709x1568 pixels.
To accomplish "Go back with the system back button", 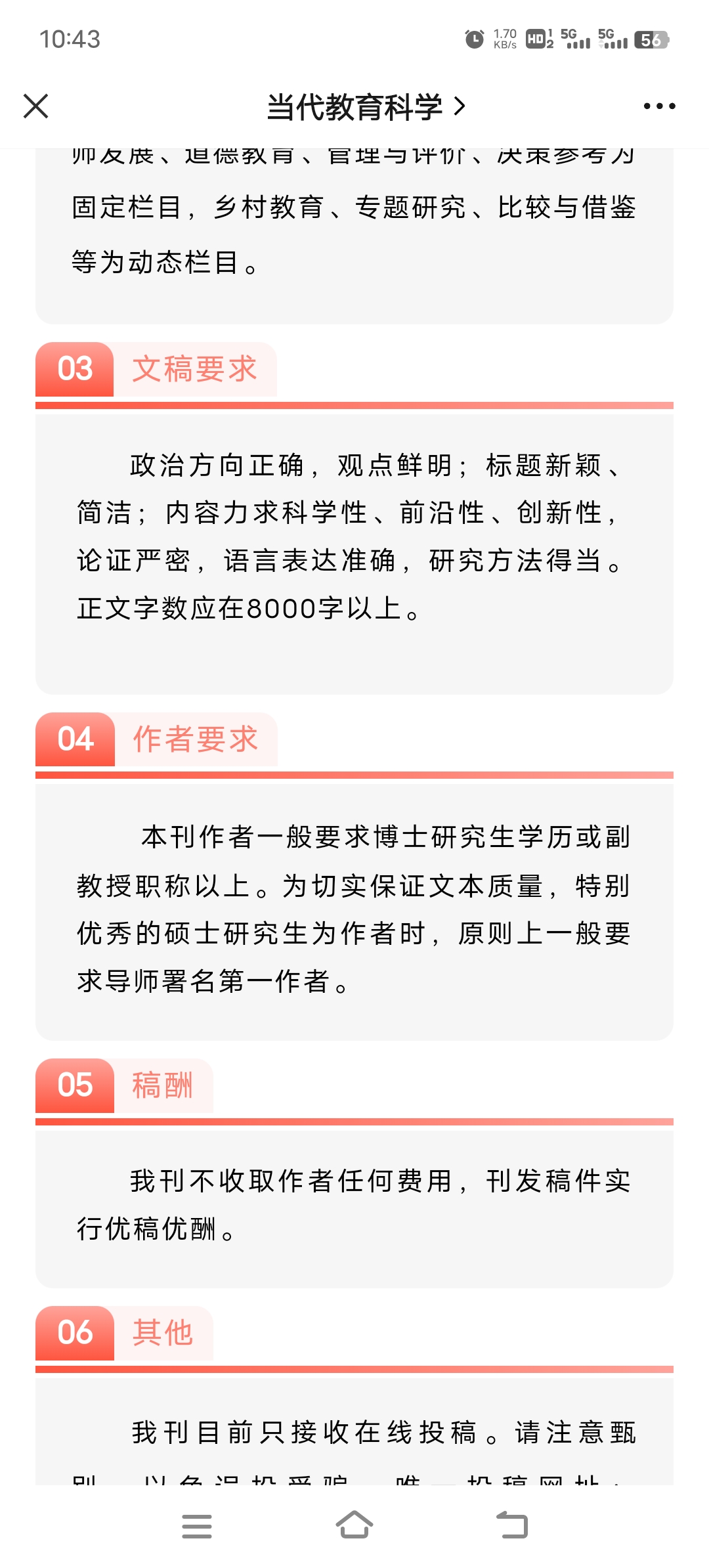I will (x=512, y=1525).
